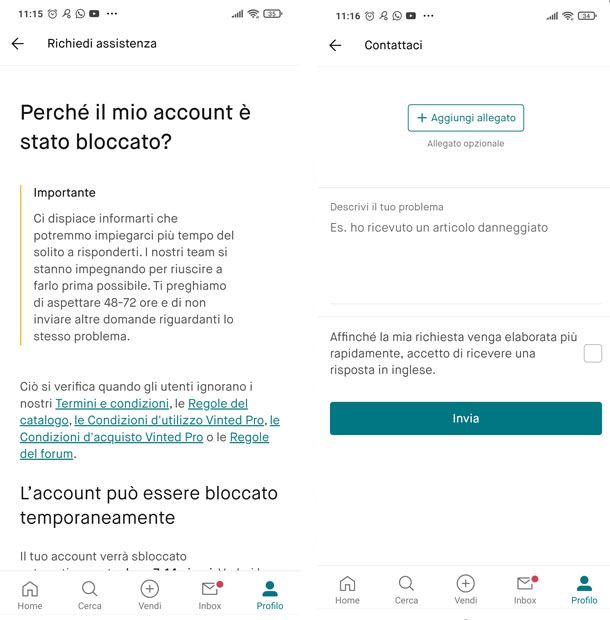The height and width of the screenshot is (620, 610).
Task: Open the Termini e condizioni link
Action: [112, 403]
